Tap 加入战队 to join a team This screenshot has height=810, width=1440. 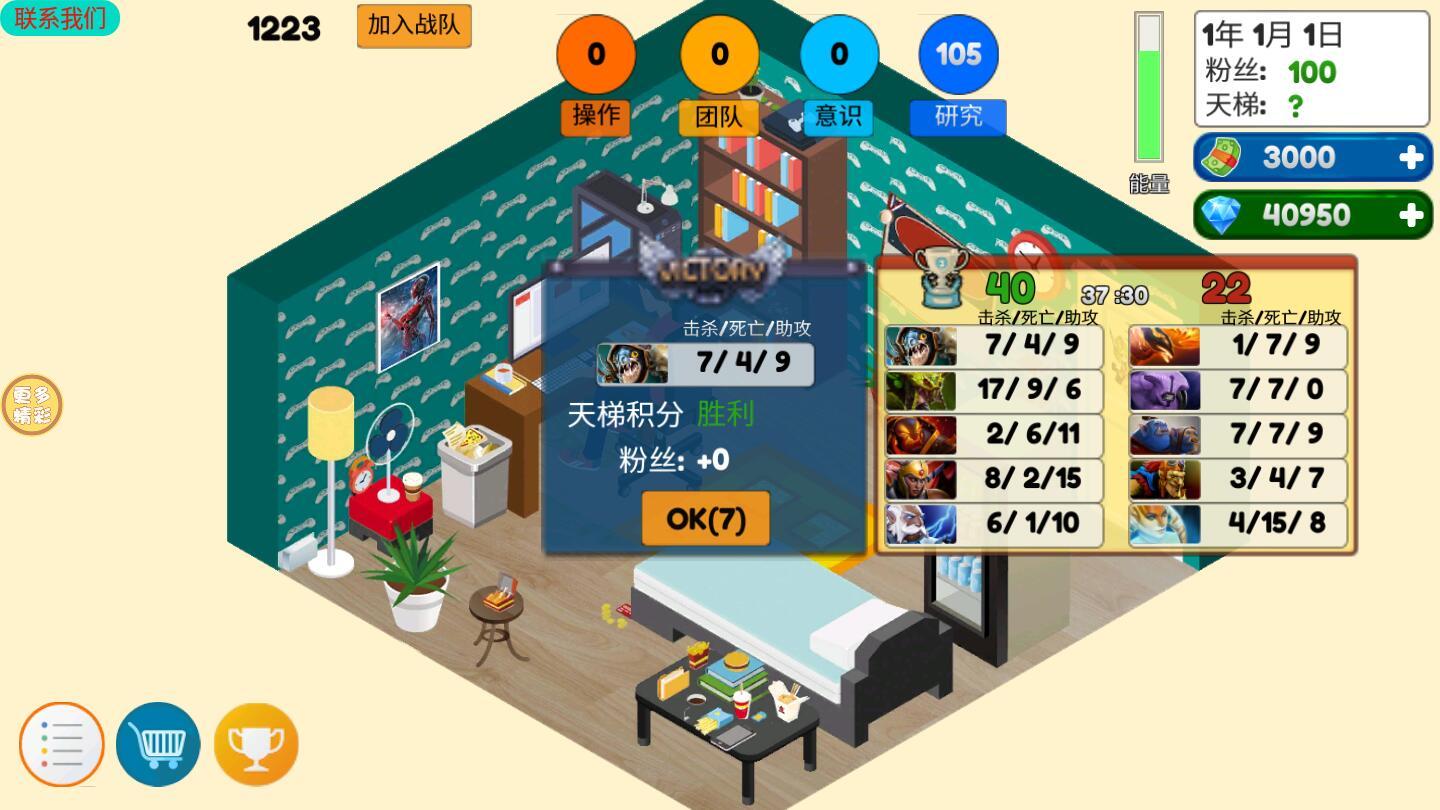[x=414, y=26]
